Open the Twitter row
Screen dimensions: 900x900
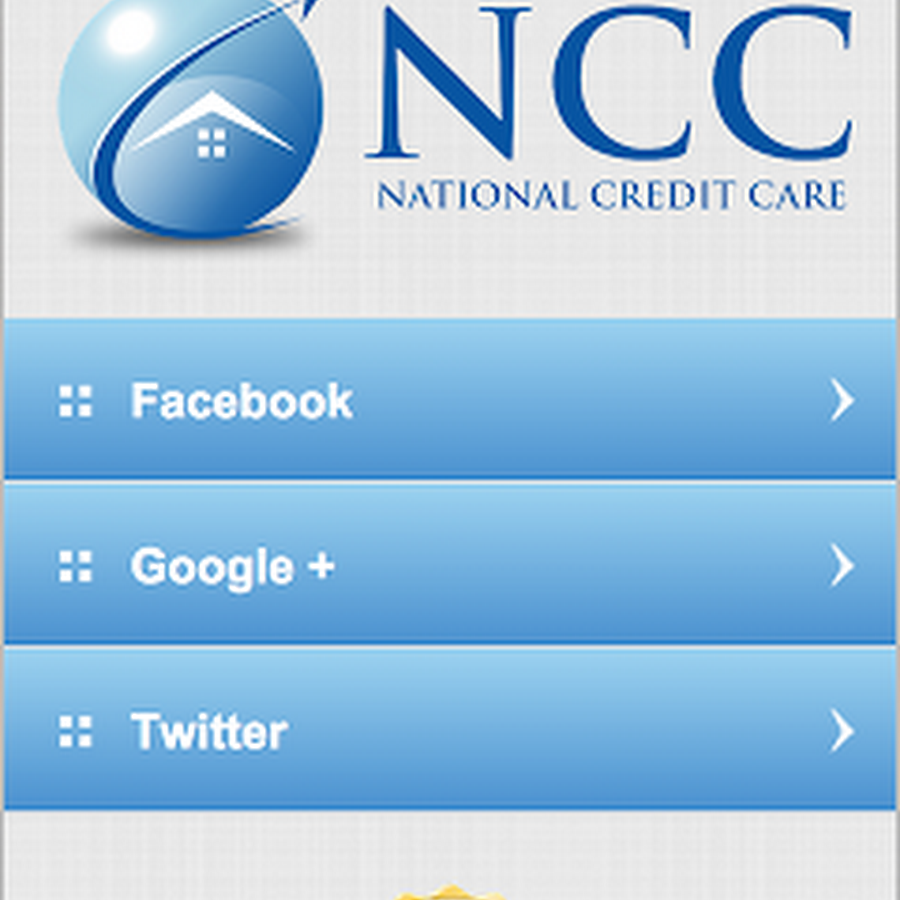coord(450,731)
